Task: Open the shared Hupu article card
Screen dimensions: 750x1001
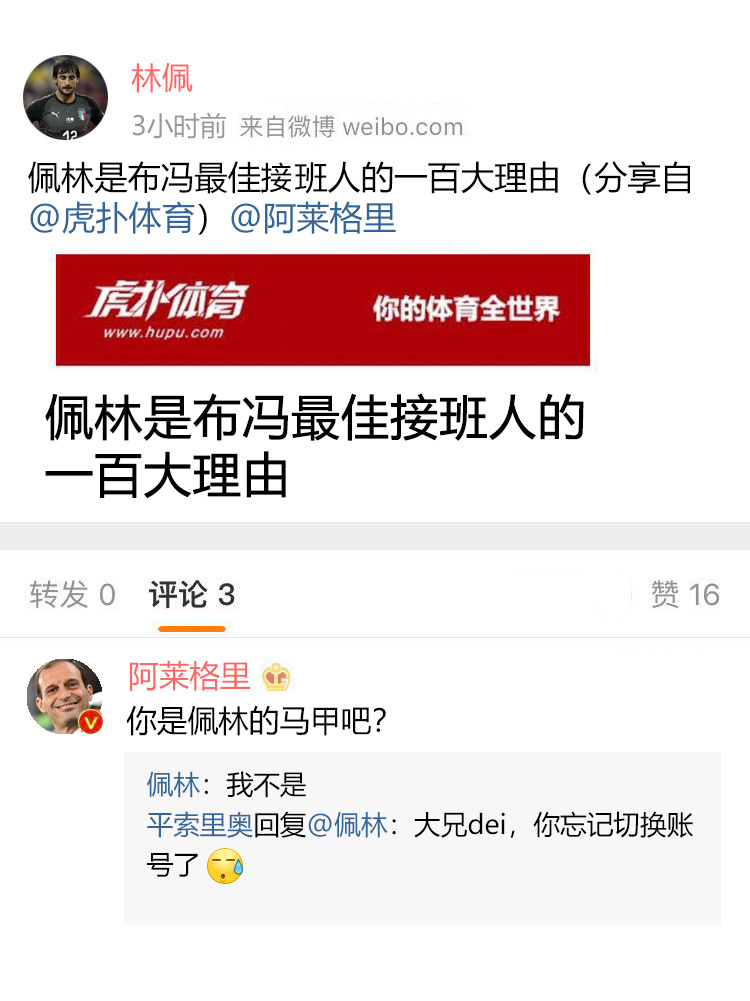Action: [x=322, y=375]
